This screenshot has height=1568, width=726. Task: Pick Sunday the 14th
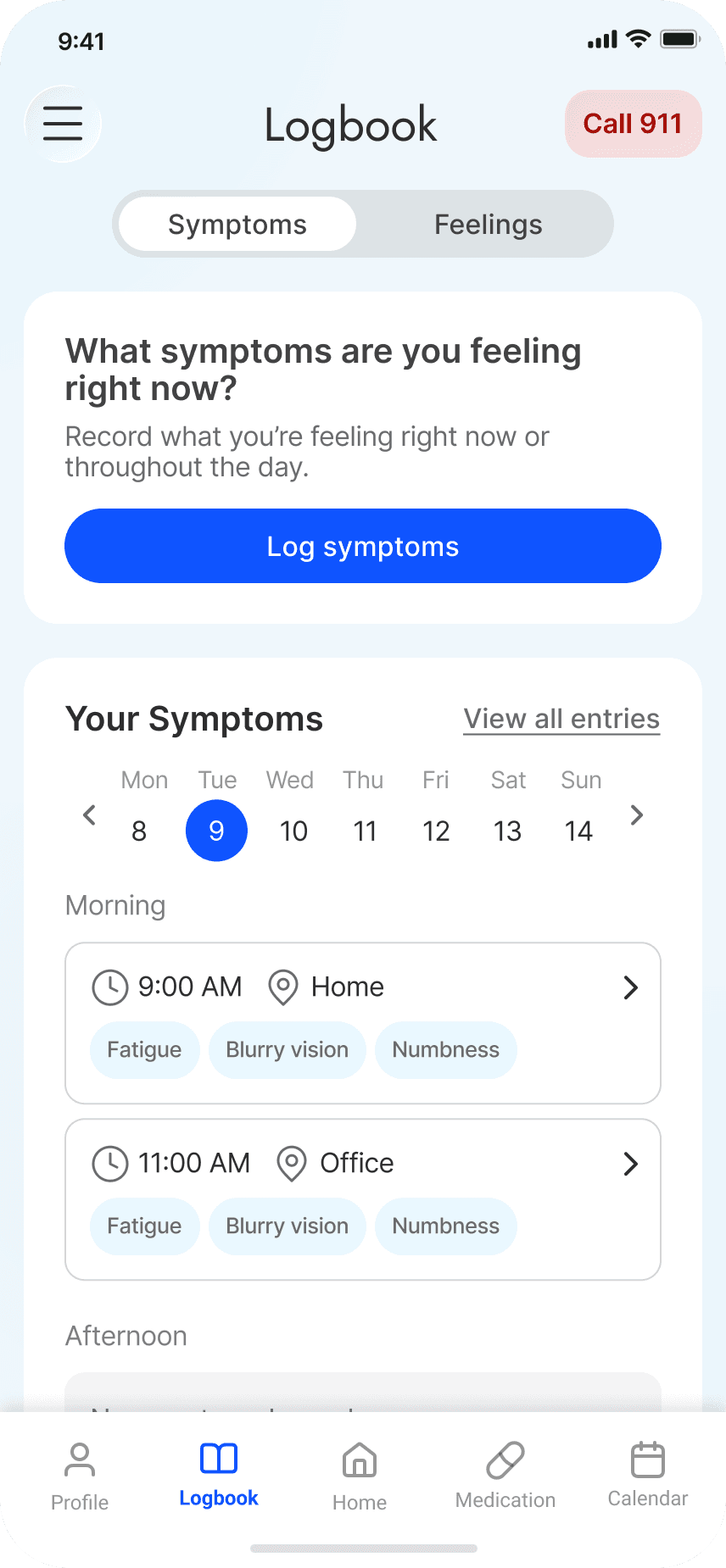(578, 831)
